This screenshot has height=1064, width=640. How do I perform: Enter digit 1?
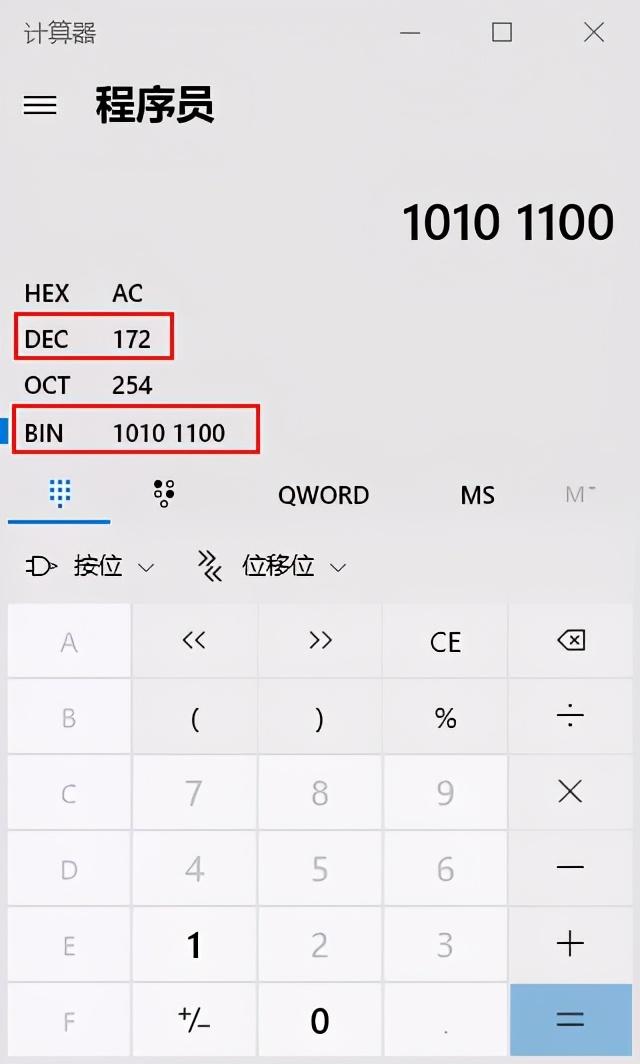[194, 944]
